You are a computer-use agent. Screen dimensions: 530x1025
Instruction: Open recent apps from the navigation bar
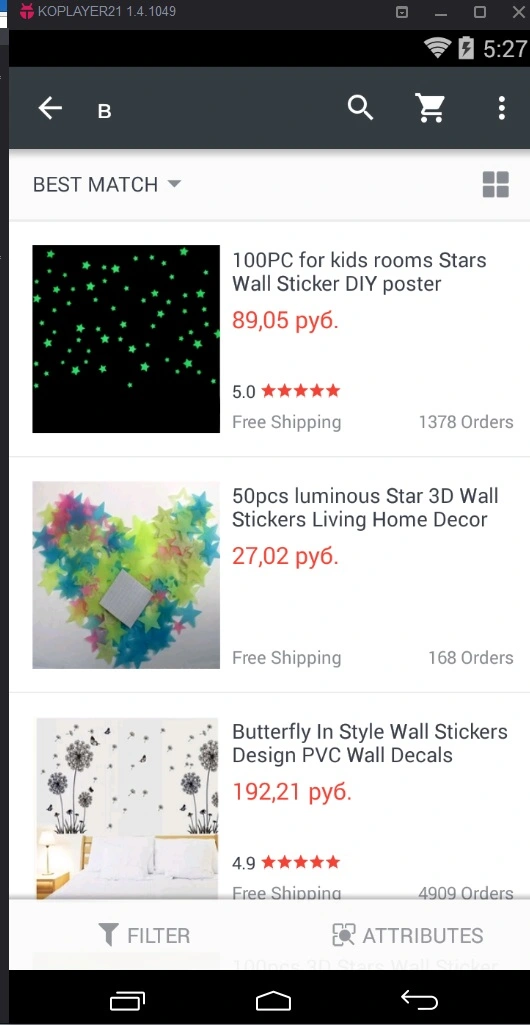tap(127, 1000)
